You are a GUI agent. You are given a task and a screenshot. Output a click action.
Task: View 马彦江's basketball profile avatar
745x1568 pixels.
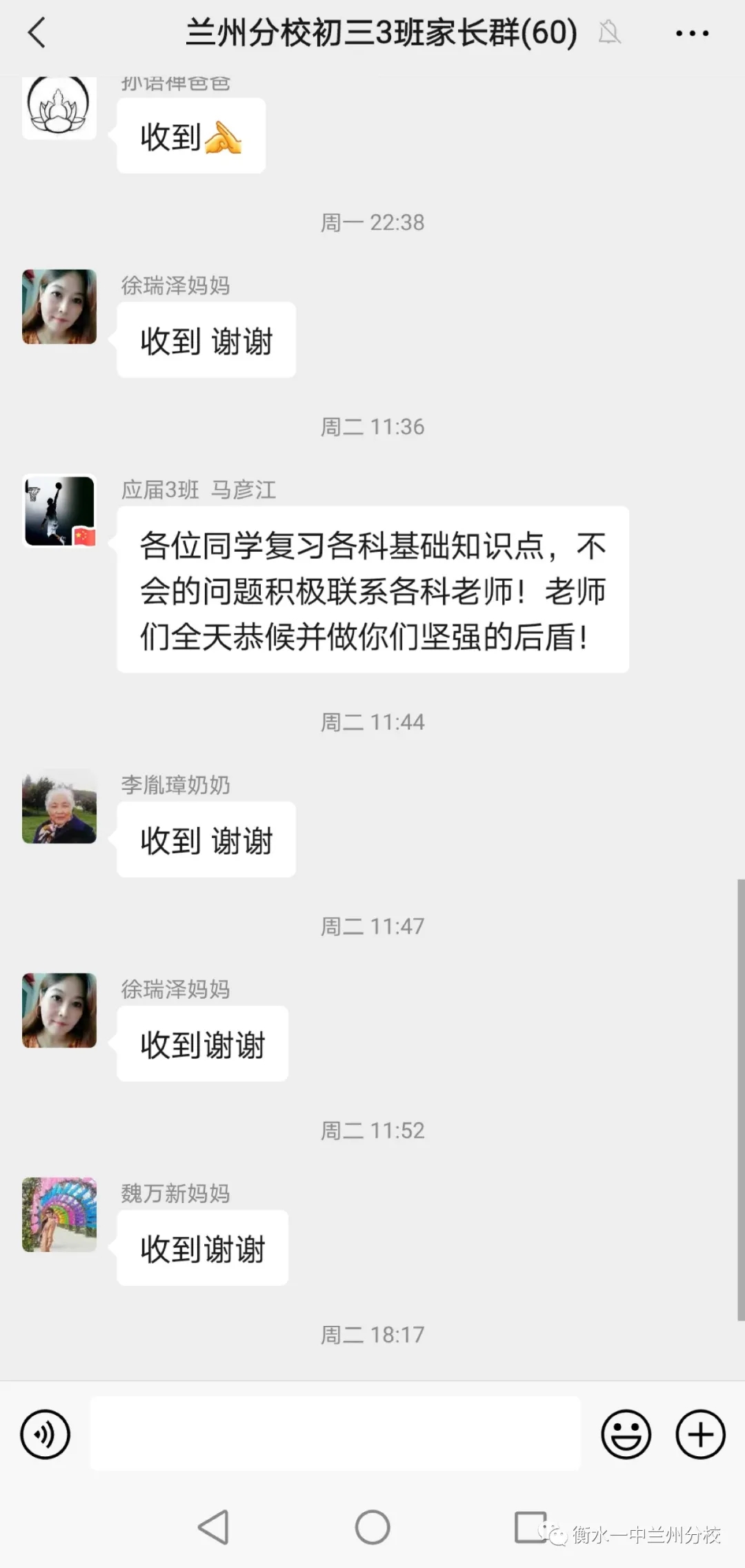coord(59,511)
